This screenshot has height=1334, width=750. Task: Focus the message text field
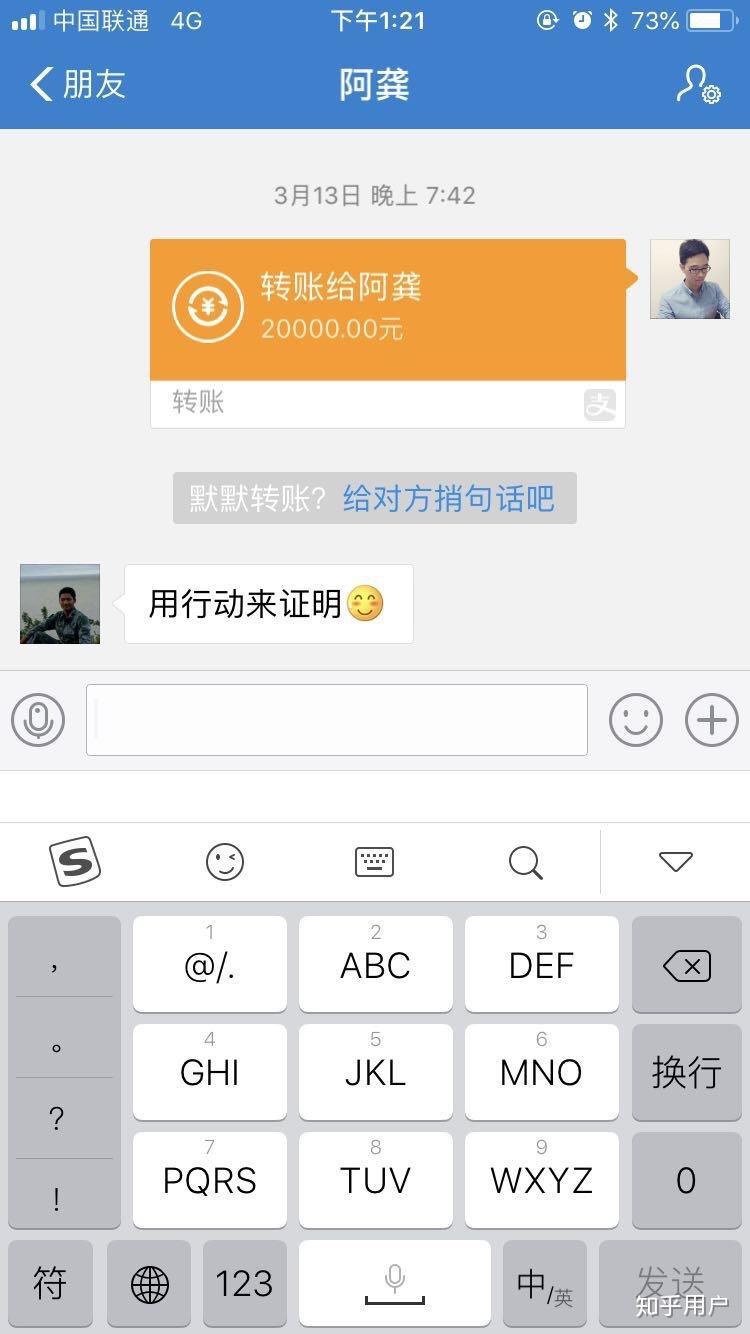pos(336,720)
